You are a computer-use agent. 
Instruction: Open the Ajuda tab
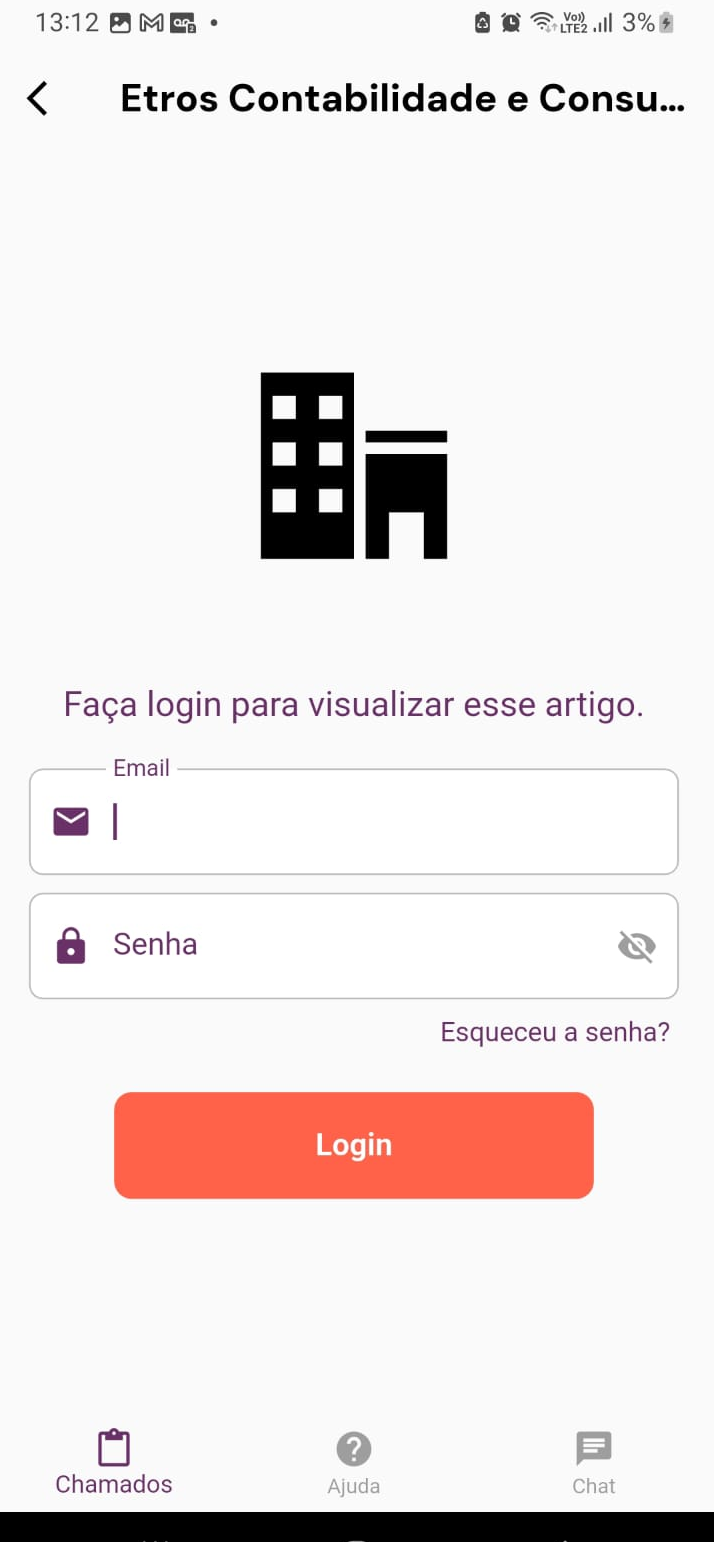point(354,1462)
